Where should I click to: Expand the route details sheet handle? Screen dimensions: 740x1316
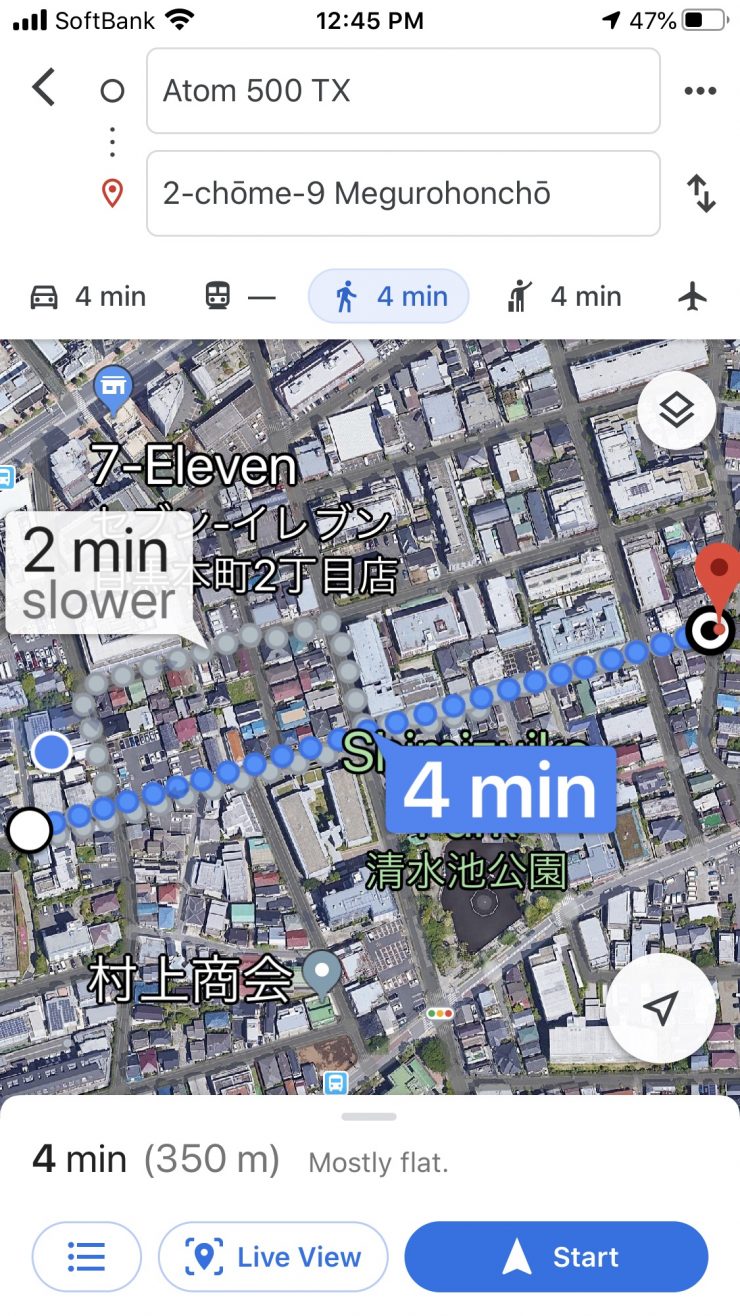[369, 1116]
